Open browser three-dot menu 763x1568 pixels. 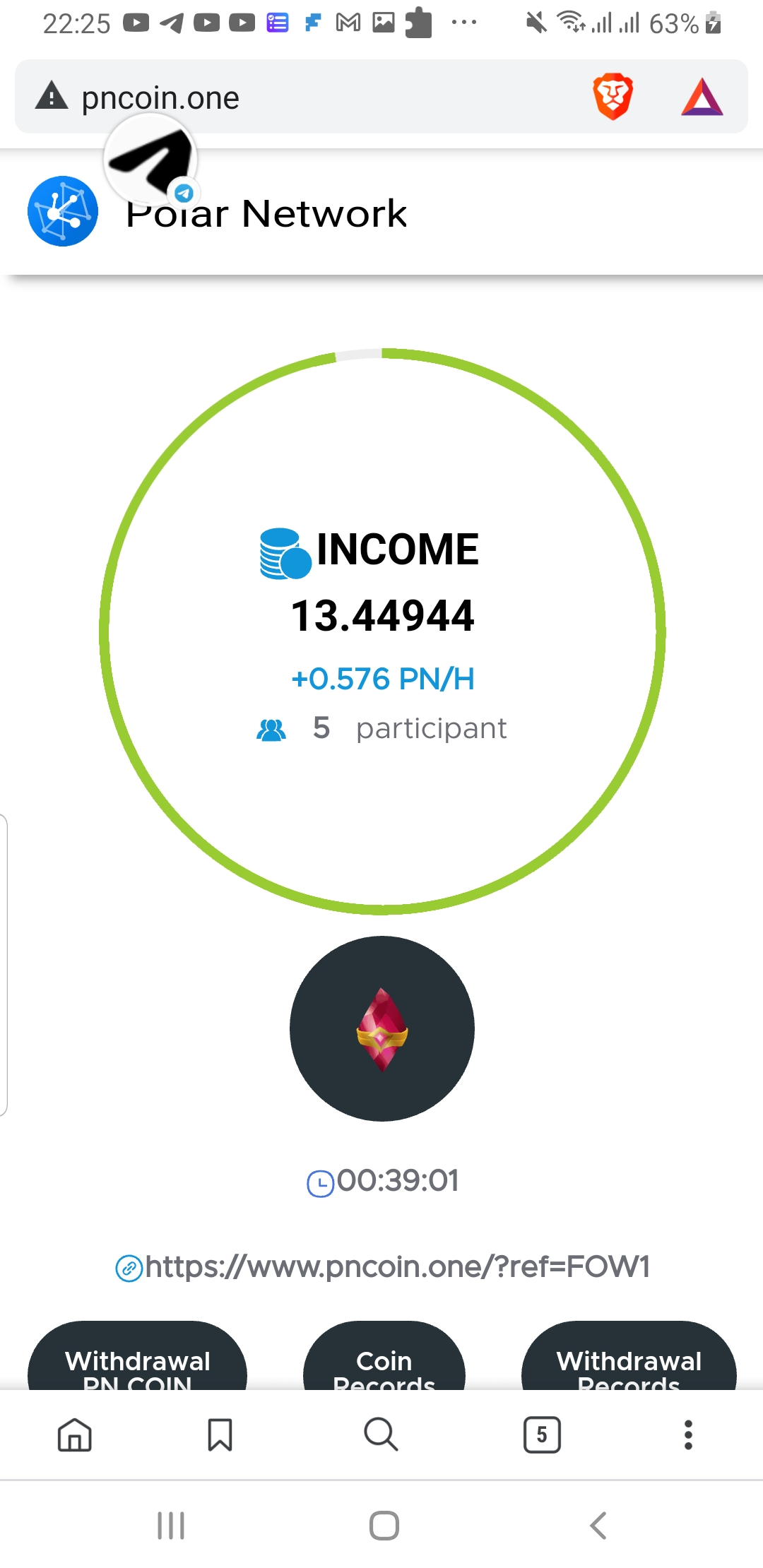tap(688, 1435)
